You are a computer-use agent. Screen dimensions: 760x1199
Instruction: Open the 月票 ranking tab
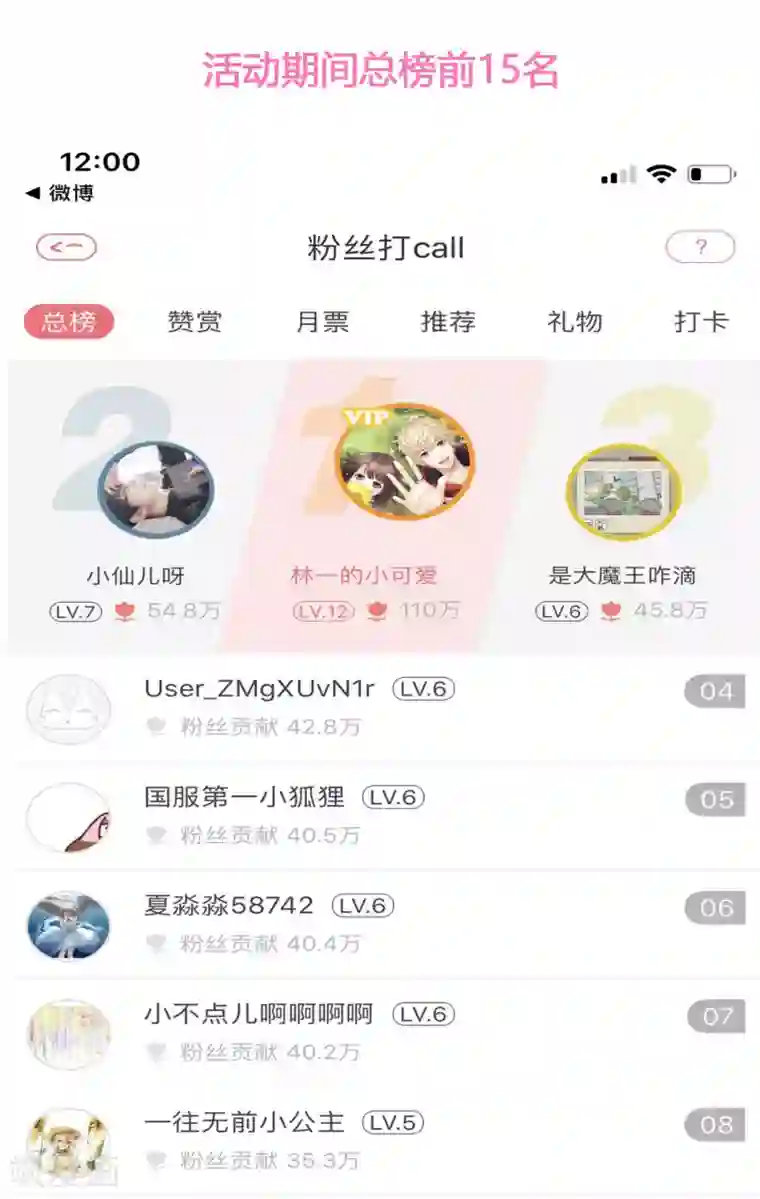(x=322, y=321)
